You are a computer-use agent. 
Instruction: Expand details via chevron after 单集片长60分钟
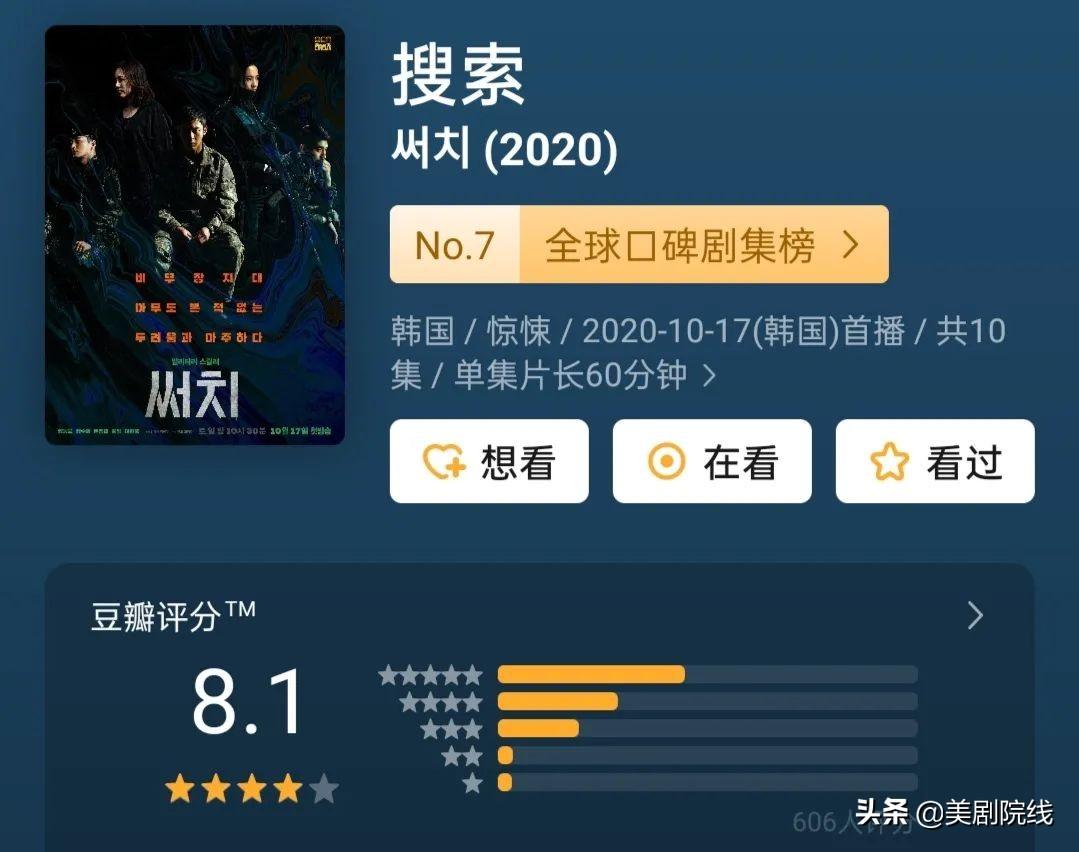pos(710,377)
